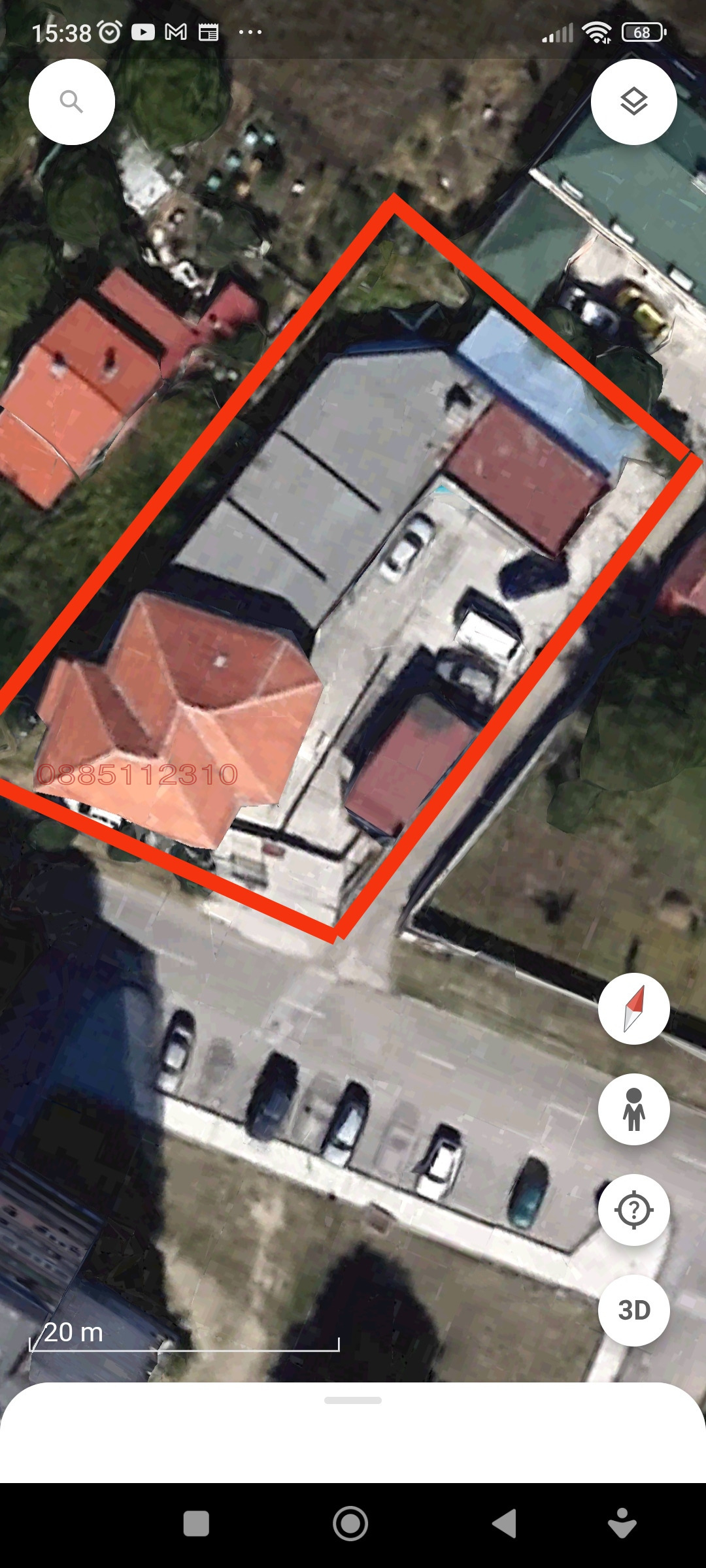This screenshot has height=1568, width=706.
Task: Tap the compass needle to toggle orientation
Action: click(635, 1008)
